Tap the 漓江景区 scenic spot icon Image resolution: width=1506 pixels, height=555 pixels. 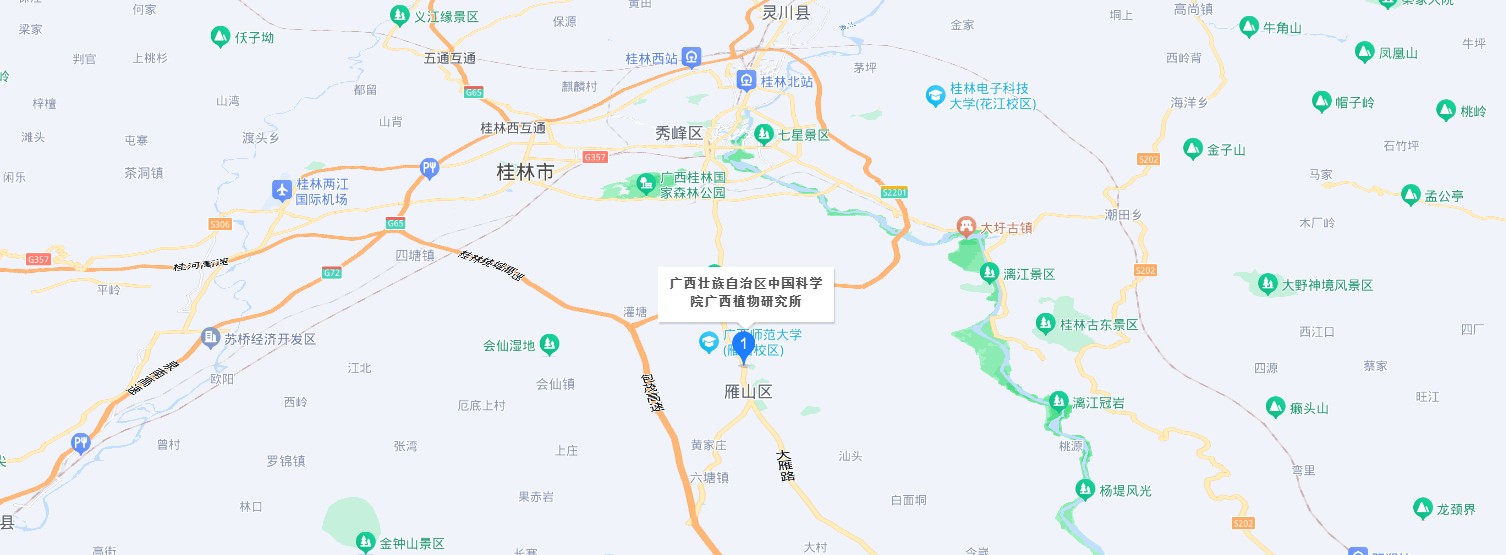tap(989, 273)
